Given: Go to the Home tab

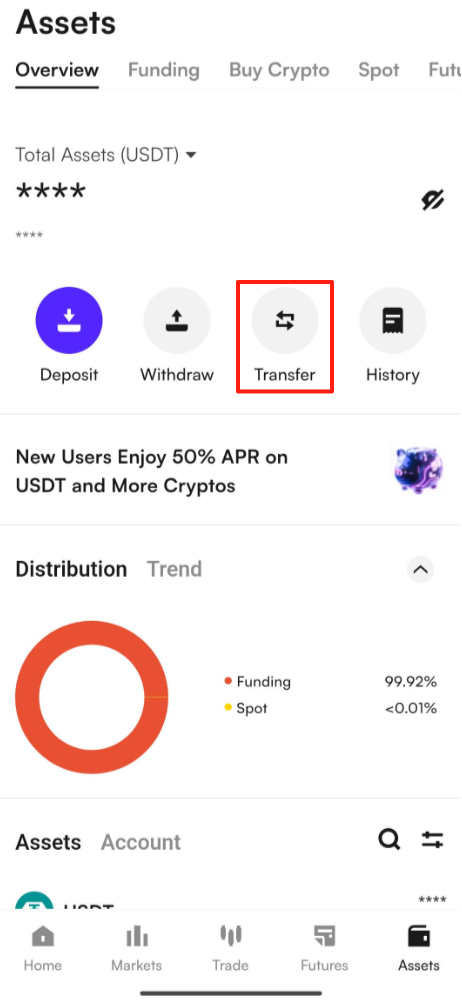Looking at the screenshot, I should point(43,948).
